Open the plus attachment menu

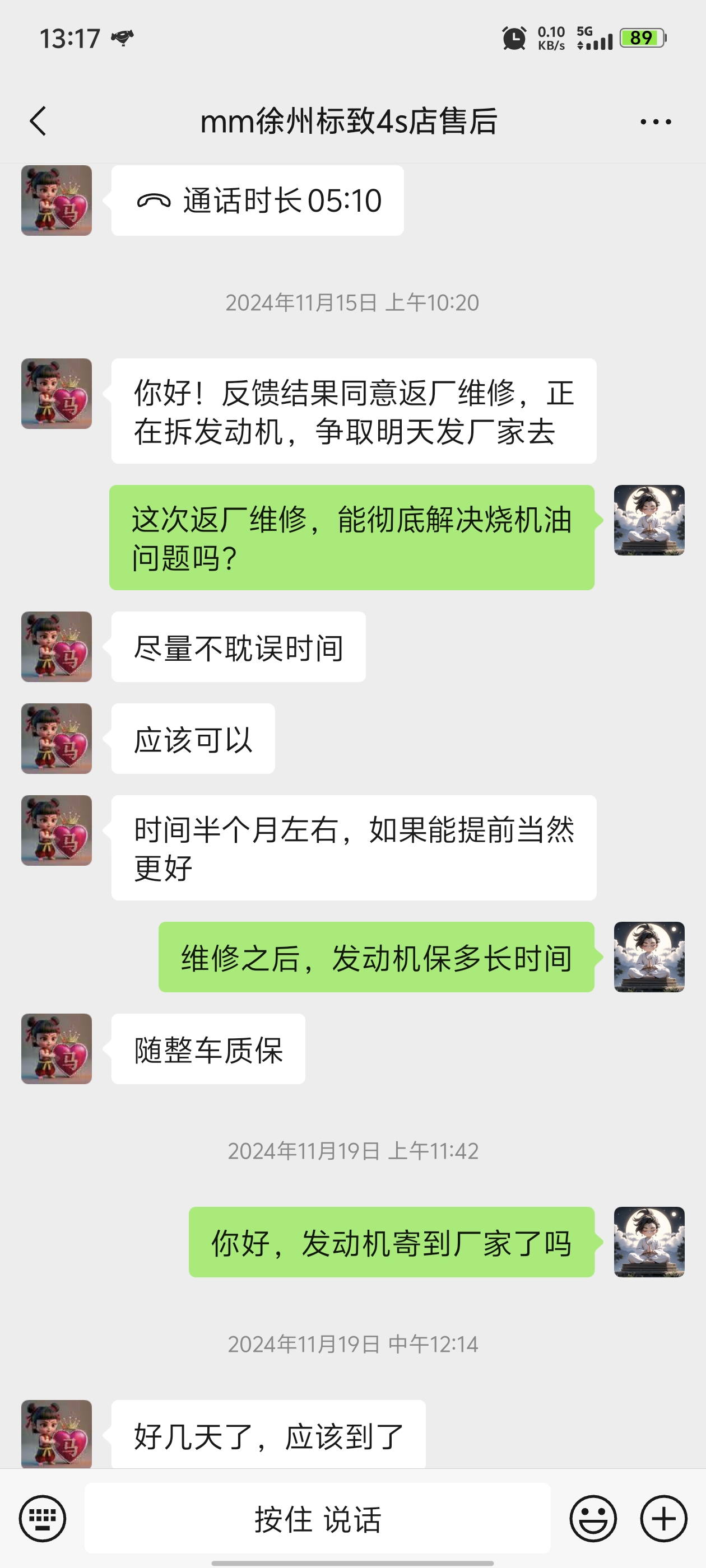point(663,1519)
